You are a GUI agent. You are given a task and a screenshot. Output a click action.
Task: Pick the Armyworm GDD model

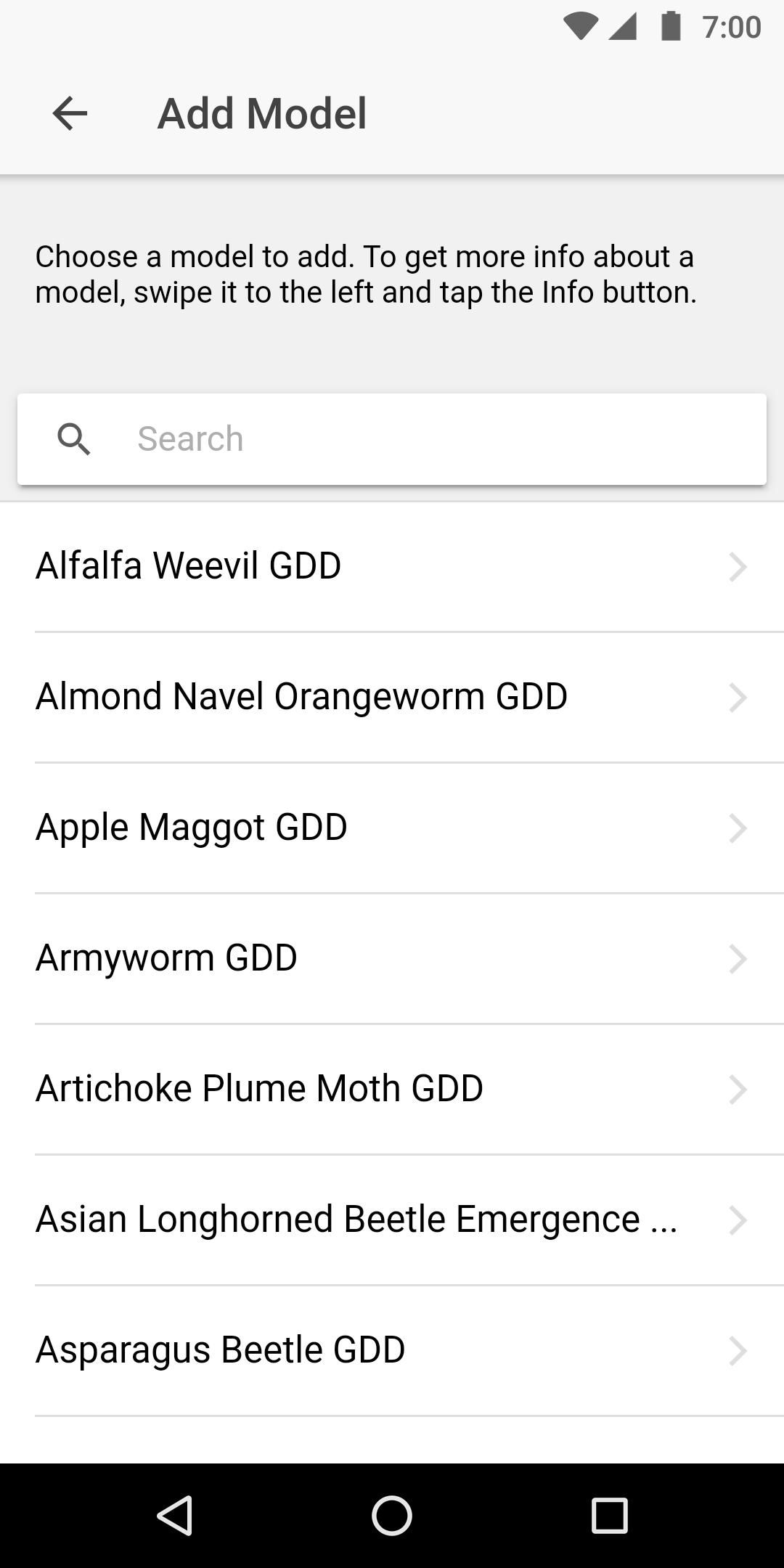(392, 958)
